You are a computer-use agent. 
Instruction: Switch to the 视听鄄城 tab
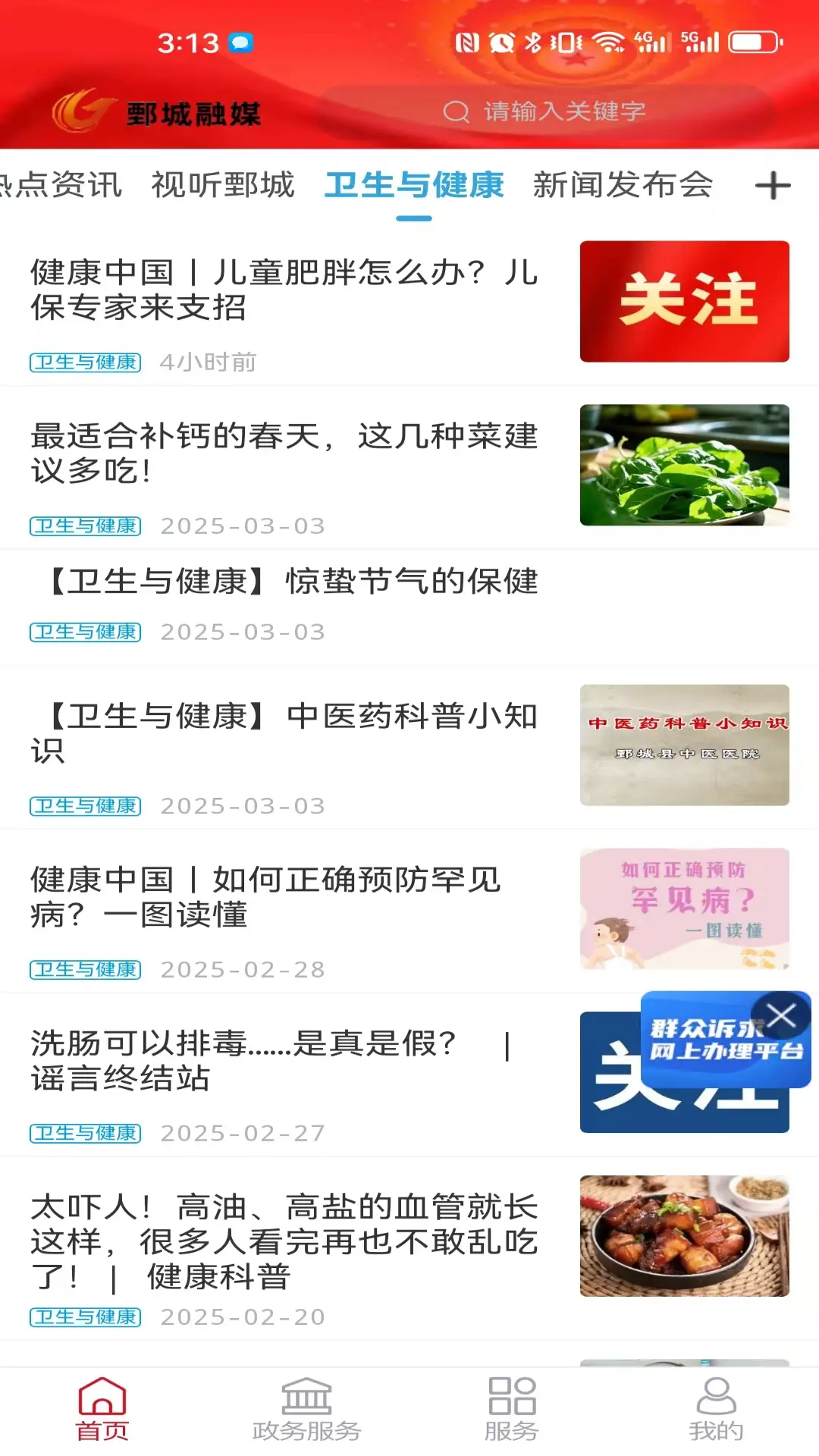[222, 185]
